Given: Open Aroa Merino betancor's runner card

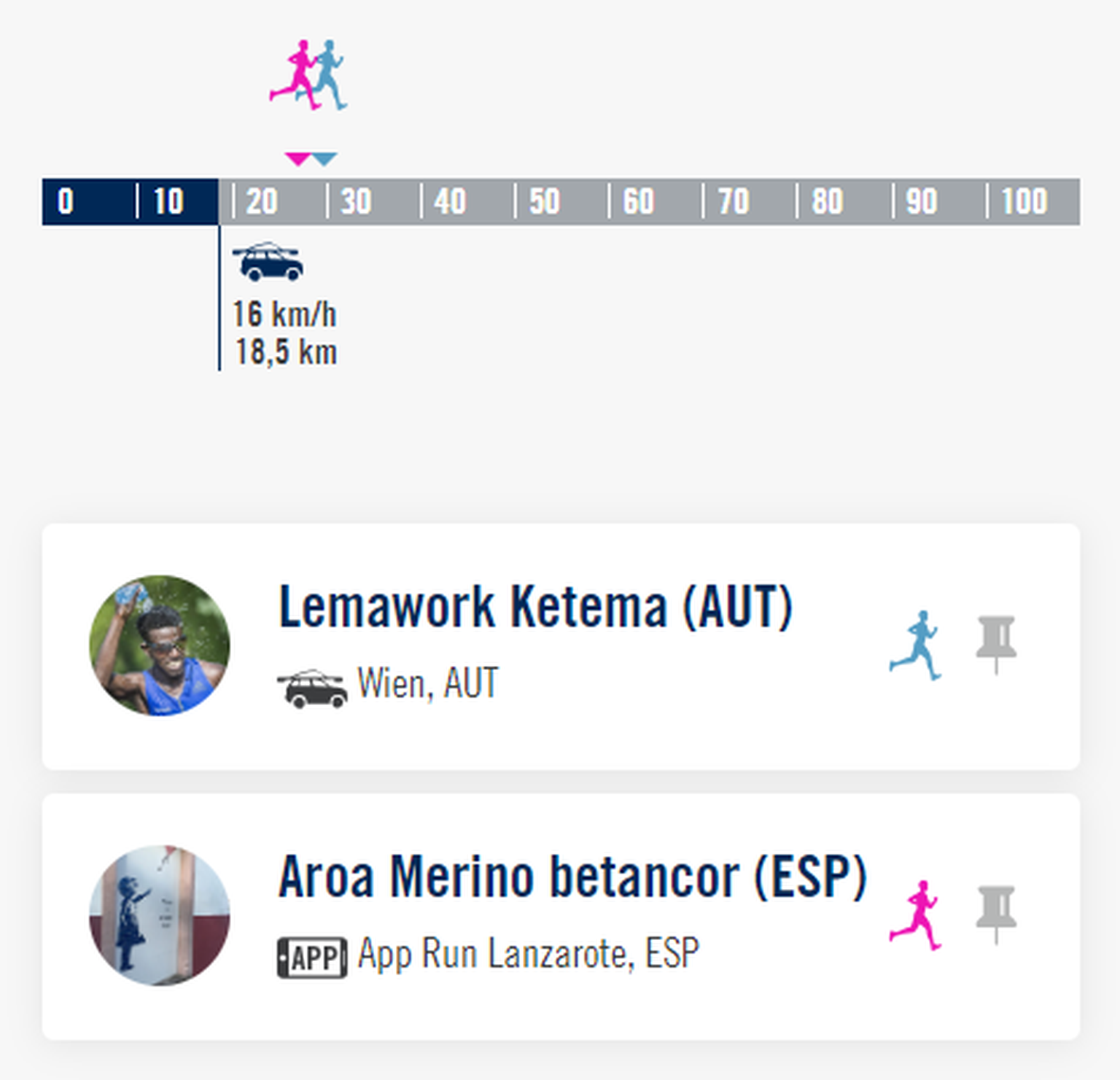Looking at the screenshot, I should point(572,877).
